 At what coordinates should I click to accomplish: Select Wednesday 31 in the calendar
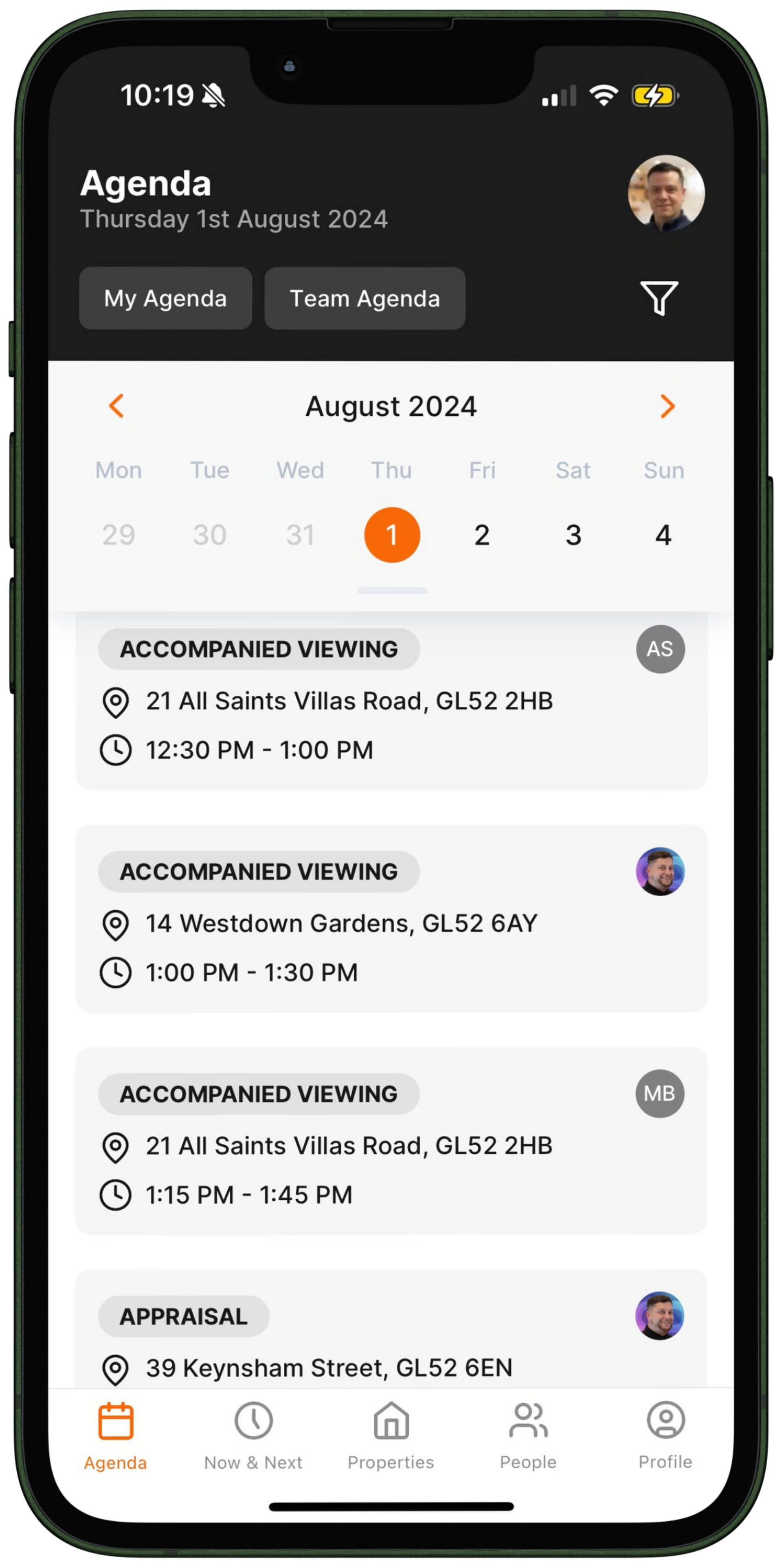300,535
